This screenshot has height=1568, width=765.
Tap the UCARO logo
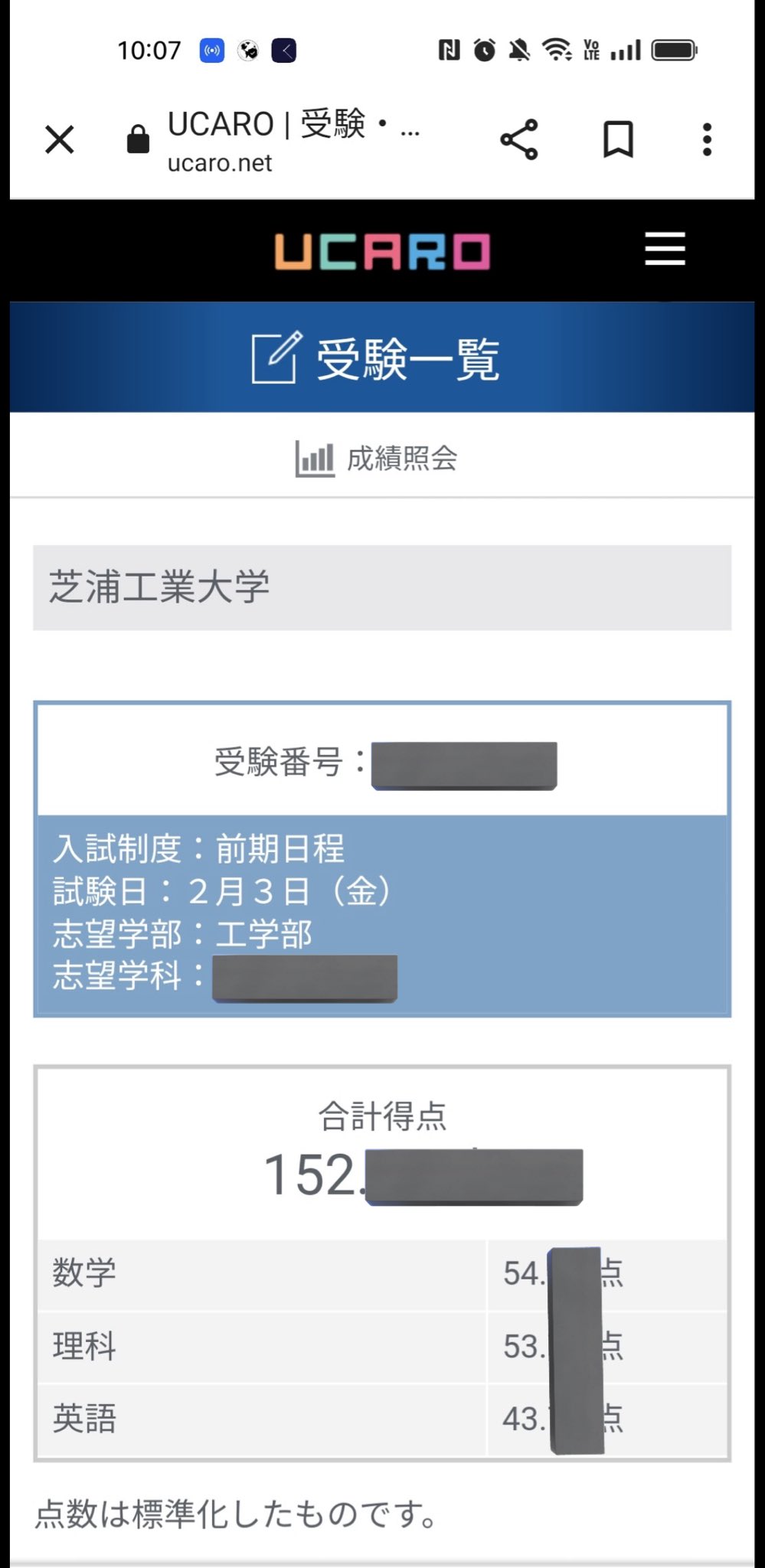pyautogui.click(x=382, y=252)
